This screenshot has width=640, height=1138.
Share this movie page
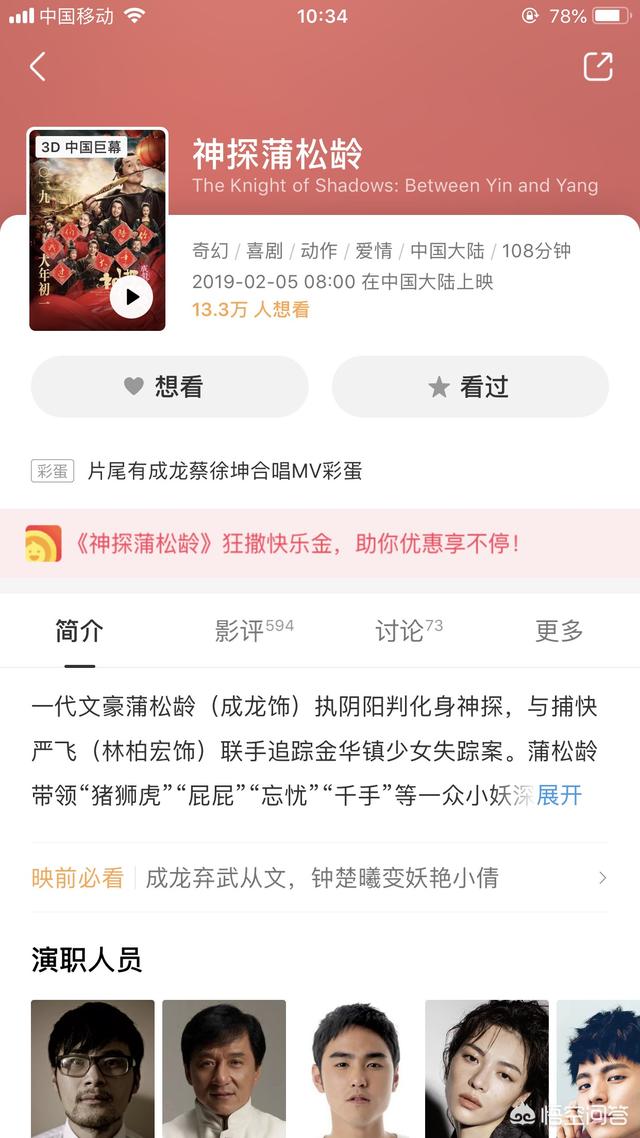pyautogui.click(x=597, y=66)
